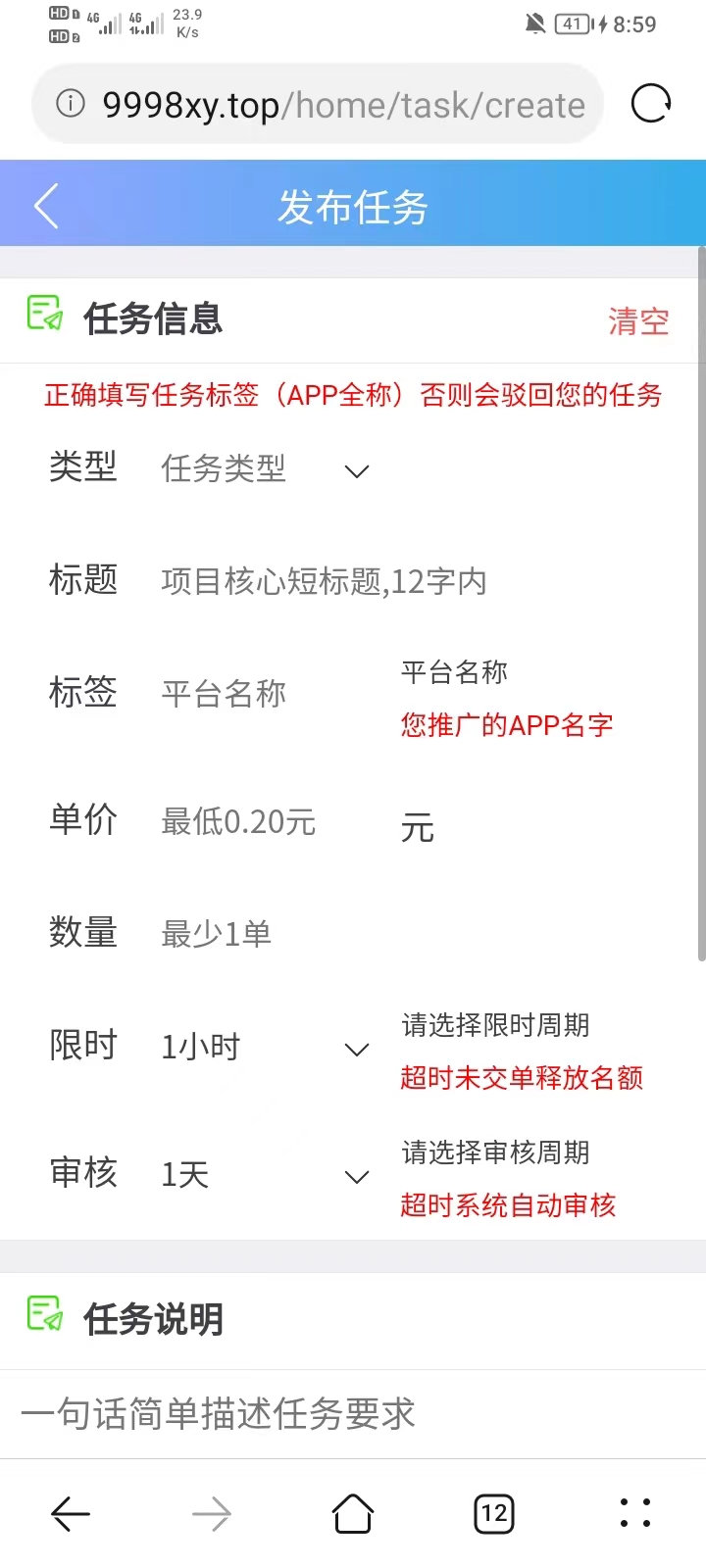Open the 任务类型 dropdown
The width and height of the screenshot is (706, 1568).
pos(265,470)
